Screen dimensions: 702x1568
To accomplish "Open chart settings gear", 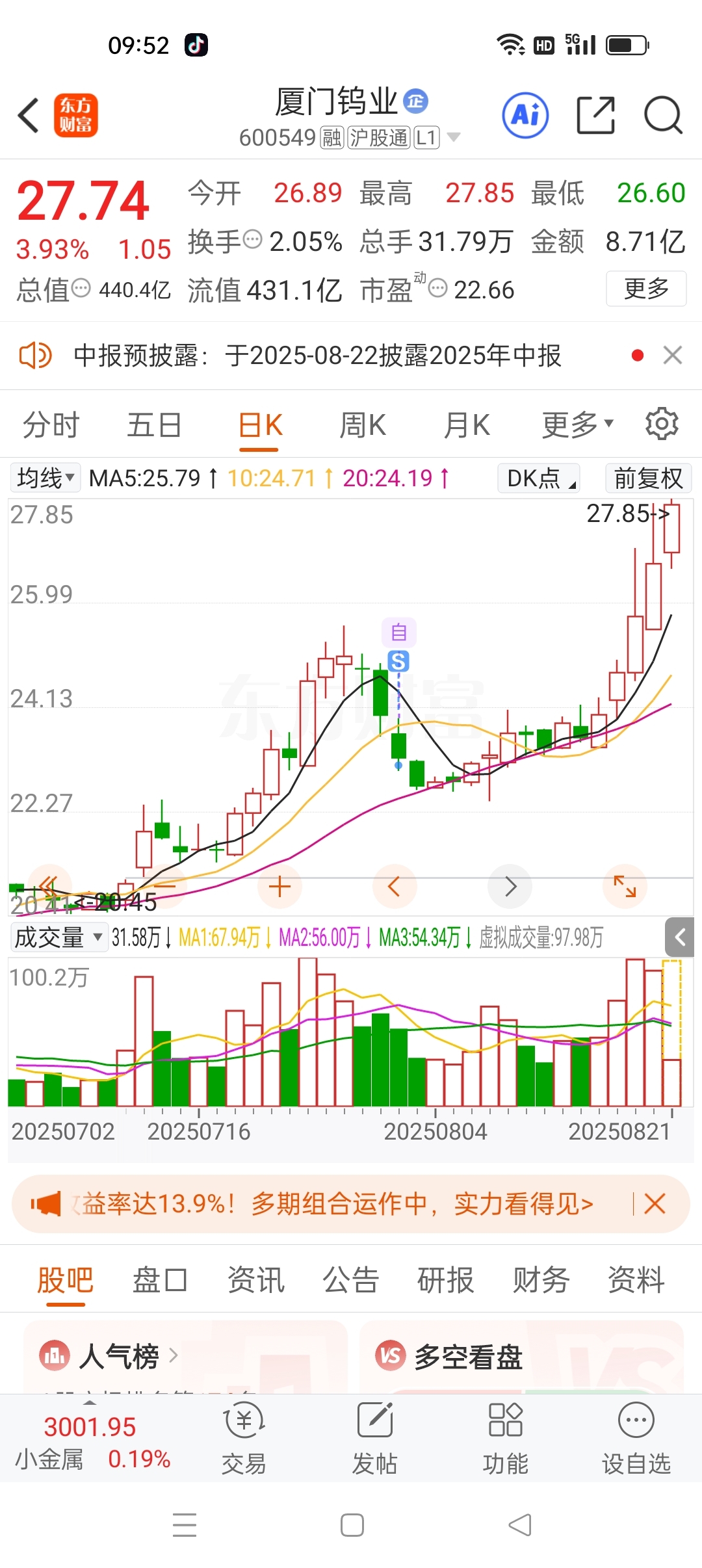I will [662, 424].
